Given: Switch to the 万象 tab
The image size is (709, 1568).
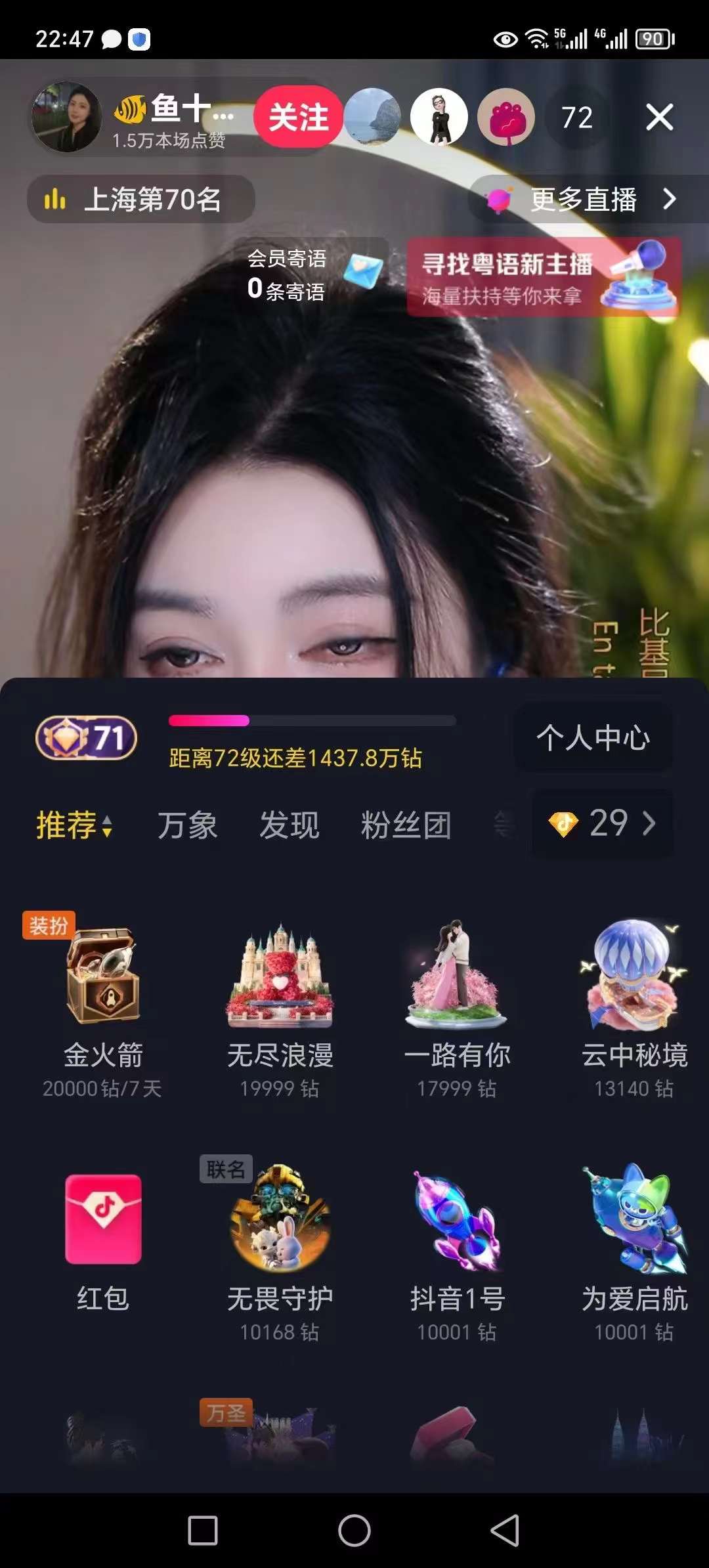Looking at the screenshot, I should [187, 825].
